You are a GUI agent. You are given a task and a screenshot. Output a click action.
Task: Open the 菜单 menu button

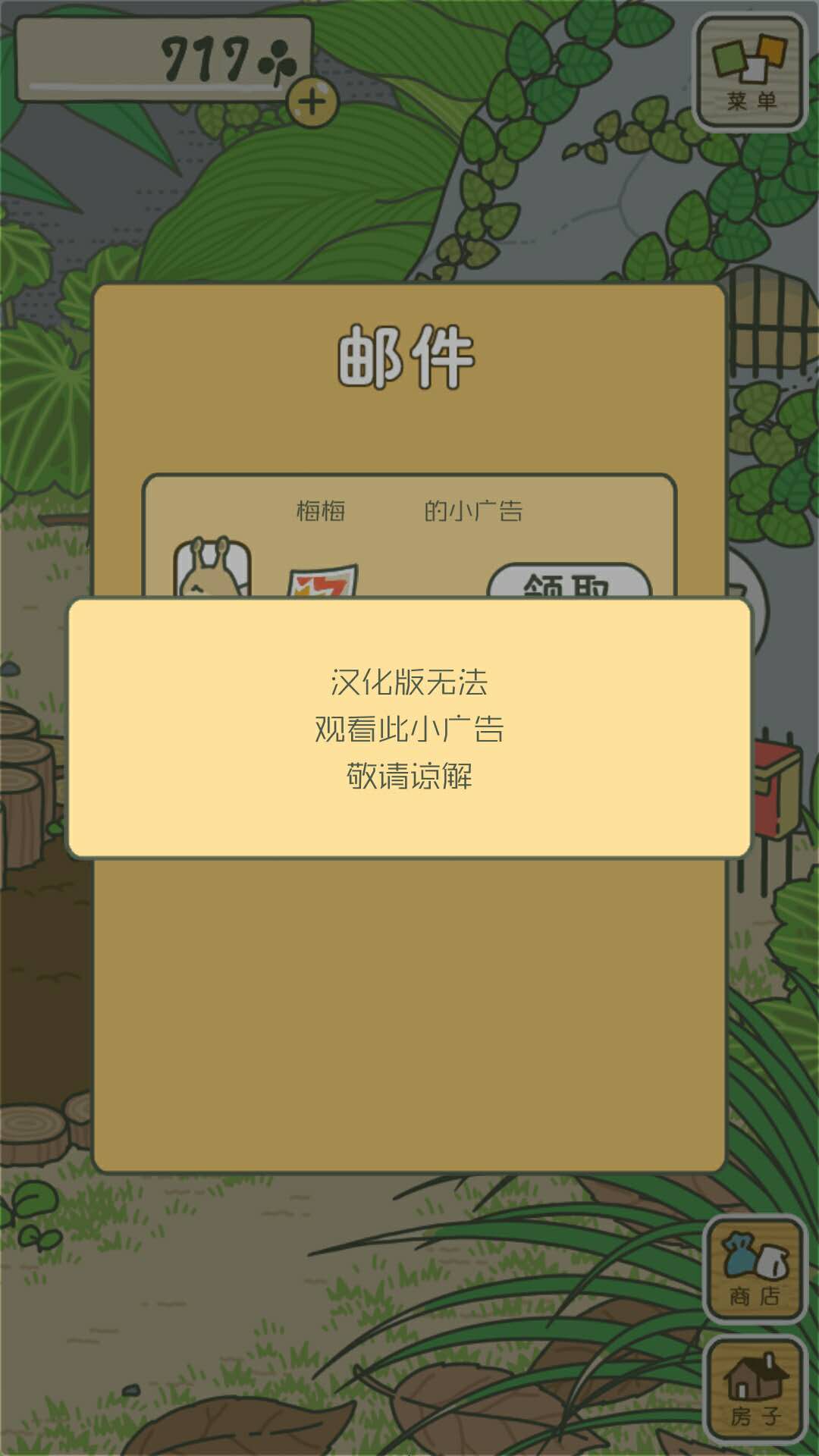click(x=750, y=72)
